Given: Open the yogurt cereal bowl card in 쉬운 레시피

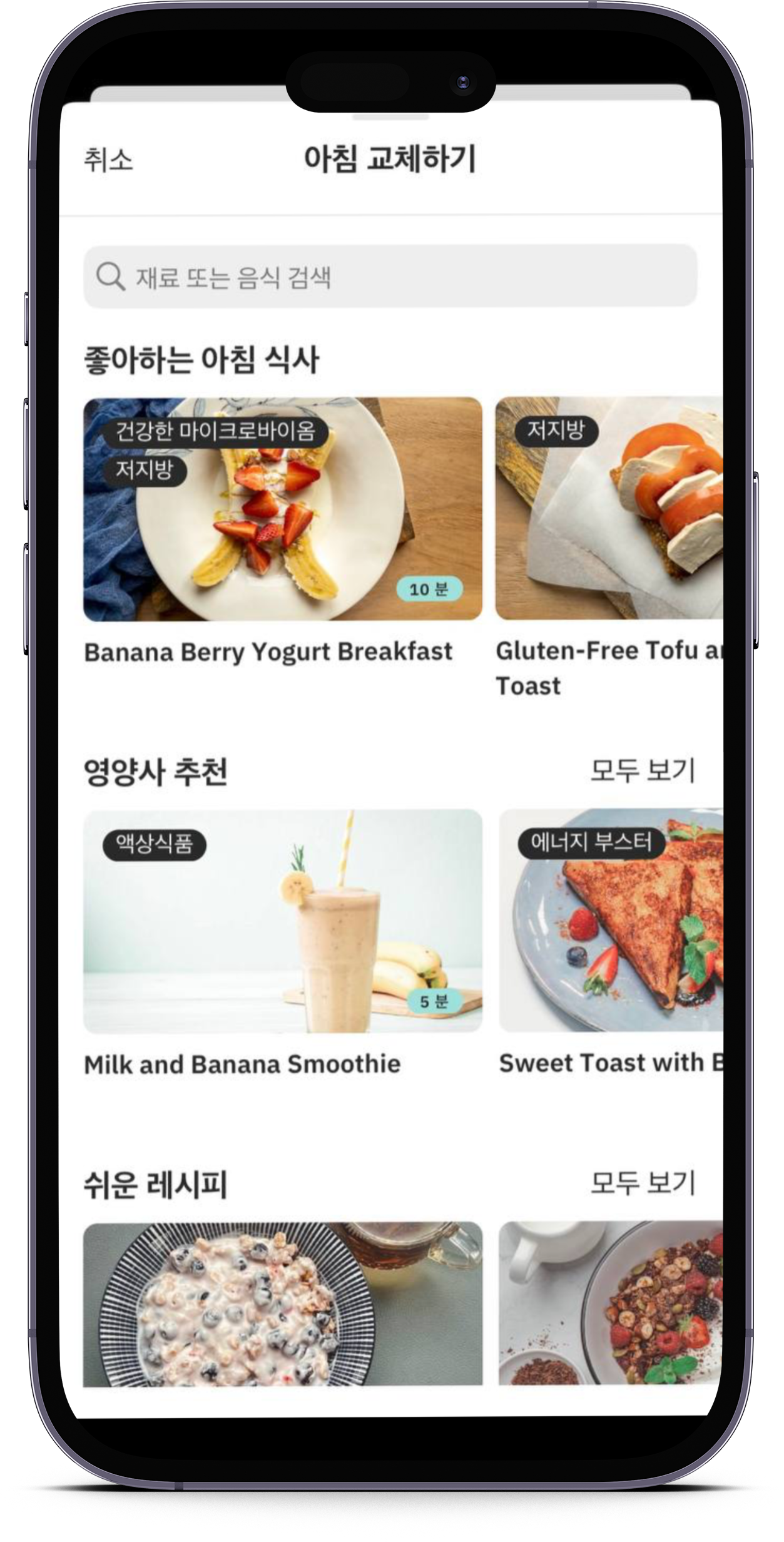Looking at the screenshot, I should click(283, 1304).
